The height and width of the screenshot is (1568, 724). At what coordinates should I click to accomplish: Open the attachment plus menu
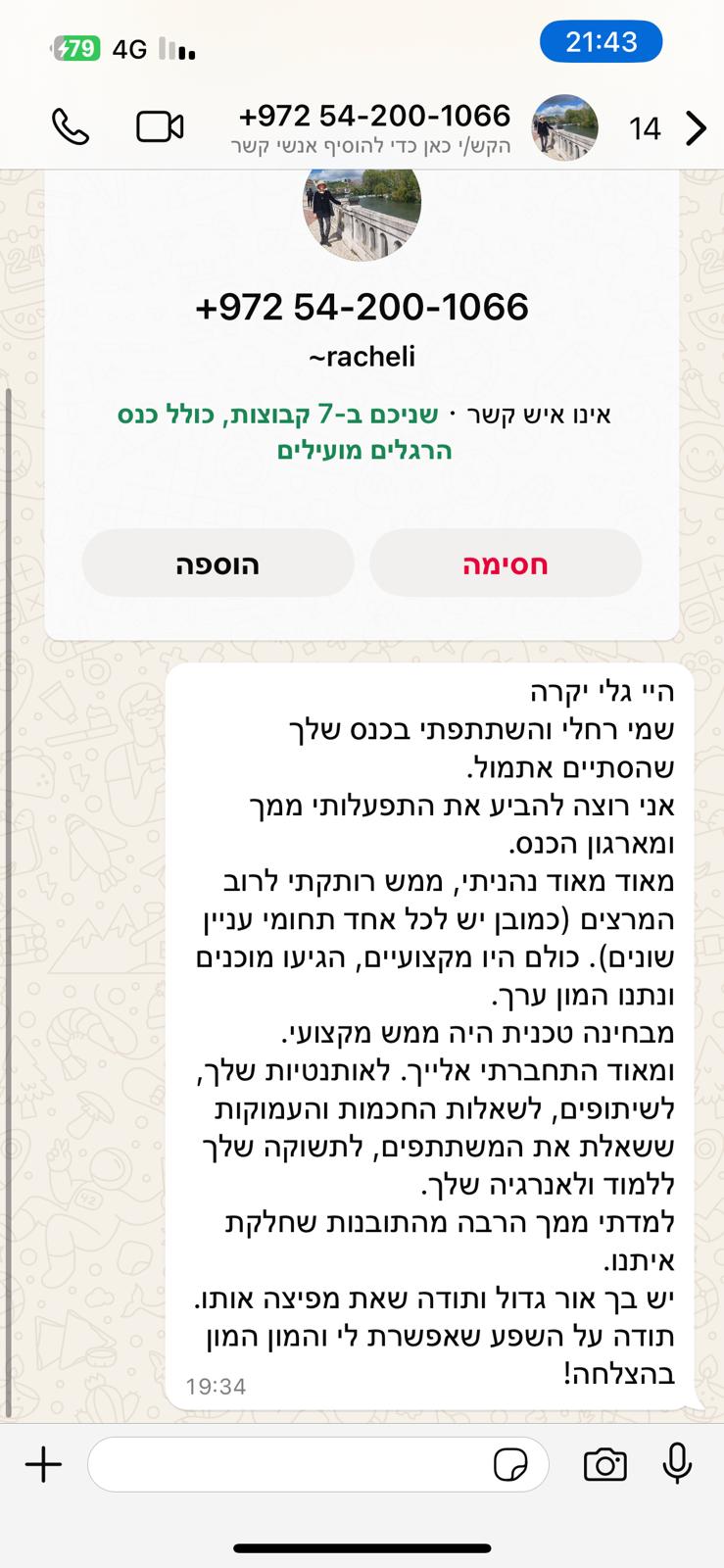click(x=43, y=1465)
